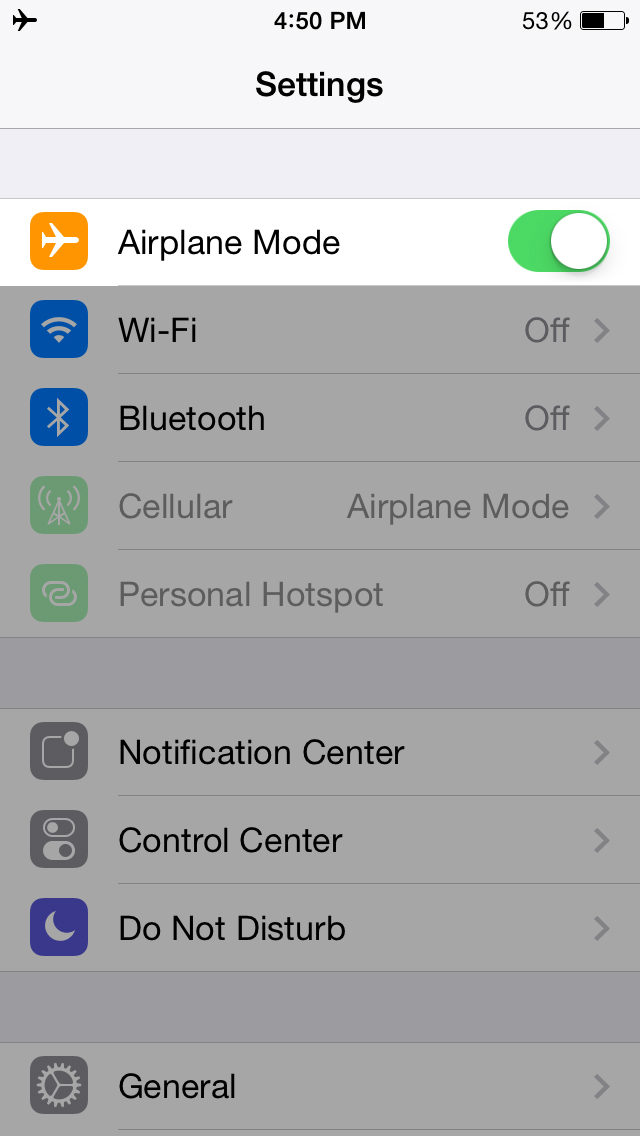This screenshot has width=640, height=1136.
Task: Open Wi-Fi settings
Action: [x=320, y=330]
